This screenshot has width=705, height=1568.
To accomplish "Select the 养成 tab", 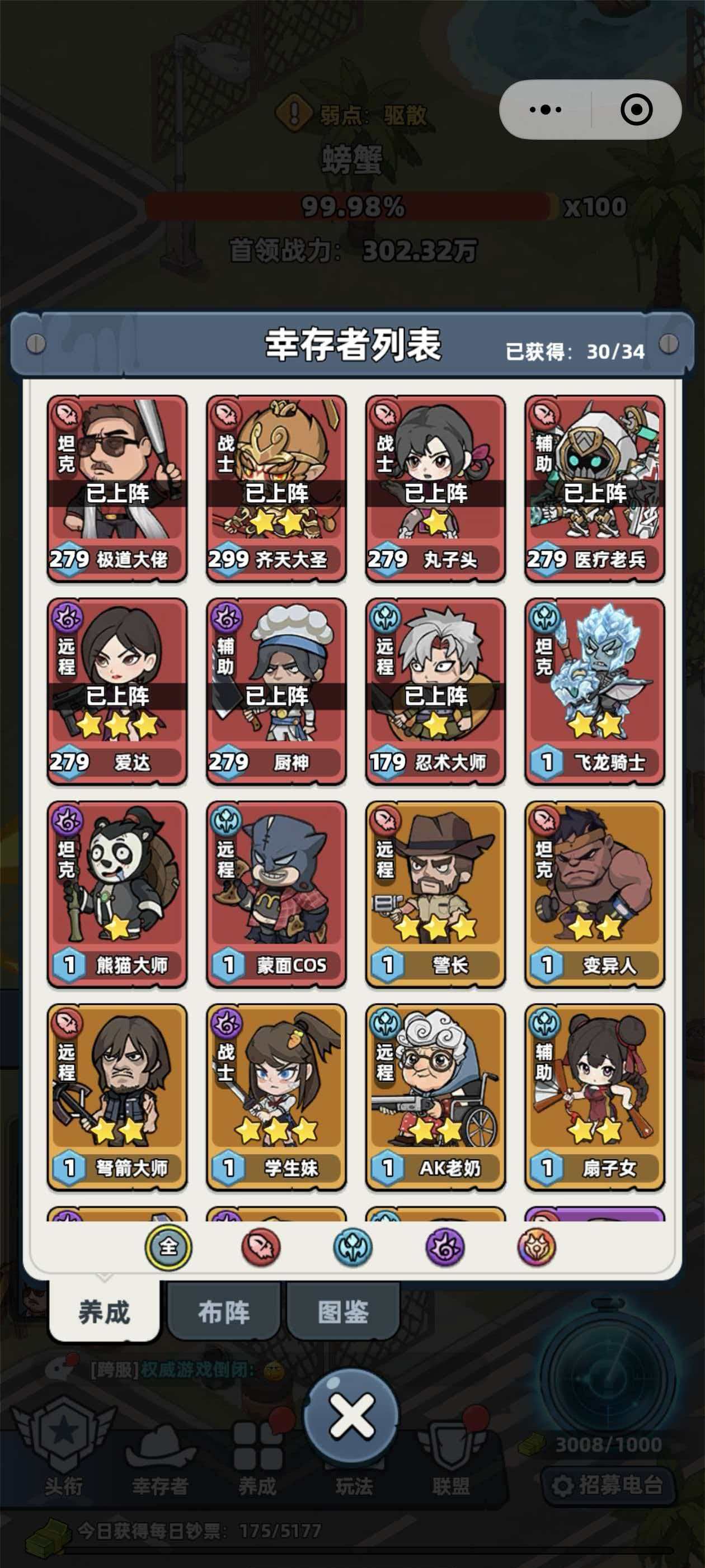I will [x=104, y=1312].
